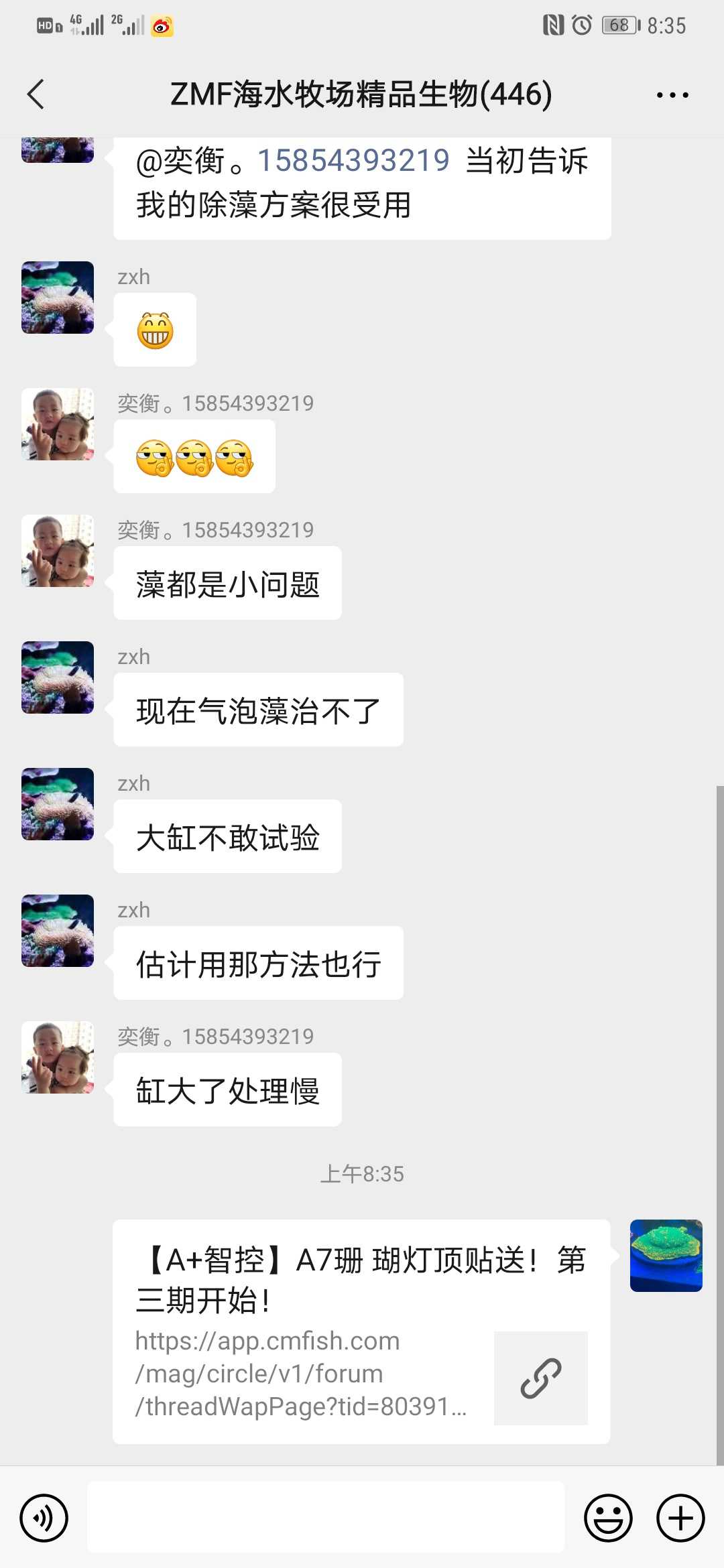Open the shared A+智控 A7 link card
Viewport: 724px width, 1568px height.
tap(361, 1331)
